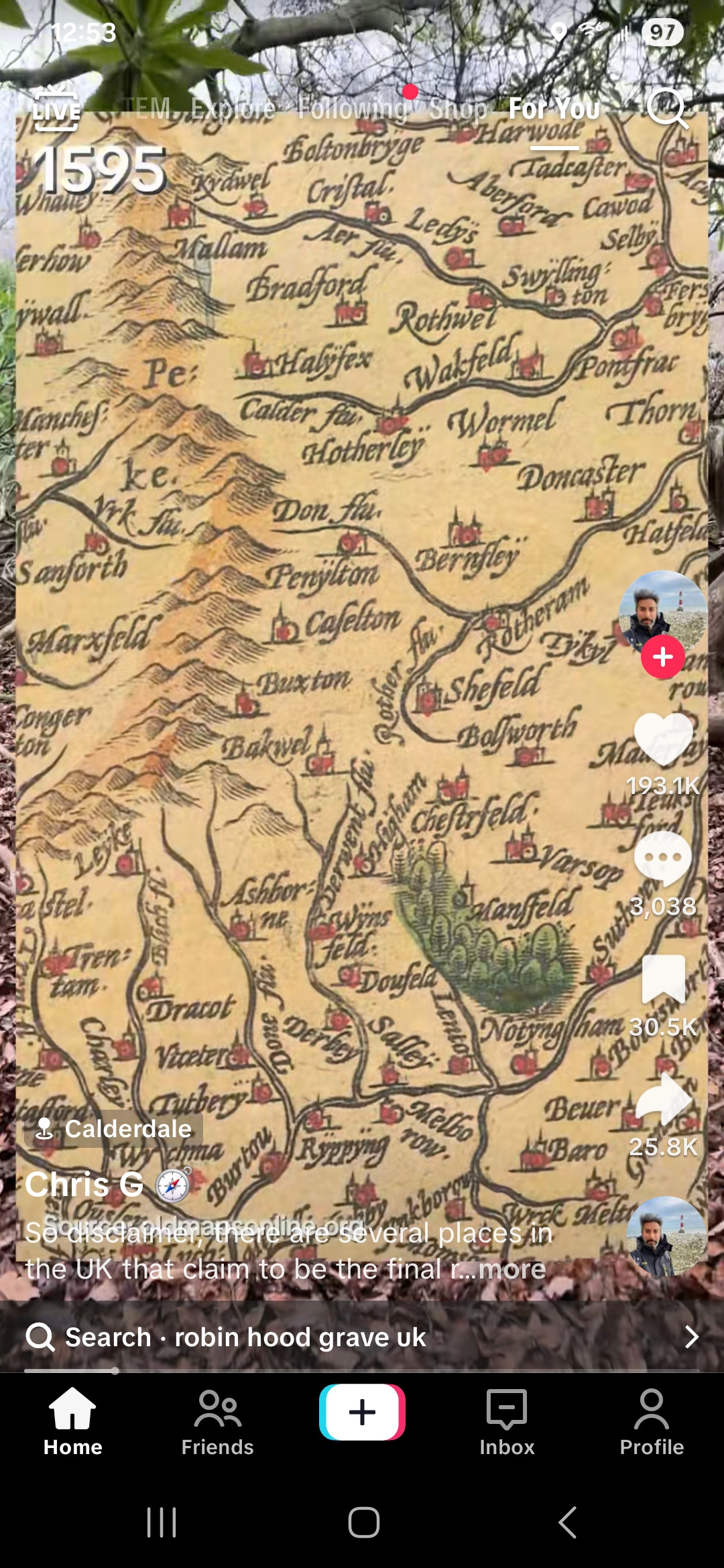Switch to the Explore tab
The height and width of the screenshot is (1568, 724).
(233, 109)
